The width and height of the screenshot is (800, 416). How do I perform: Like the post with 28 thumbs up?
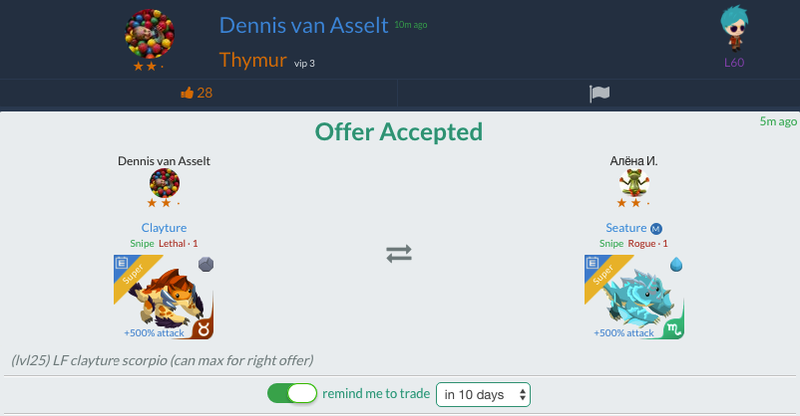click(x=197, y=93)
